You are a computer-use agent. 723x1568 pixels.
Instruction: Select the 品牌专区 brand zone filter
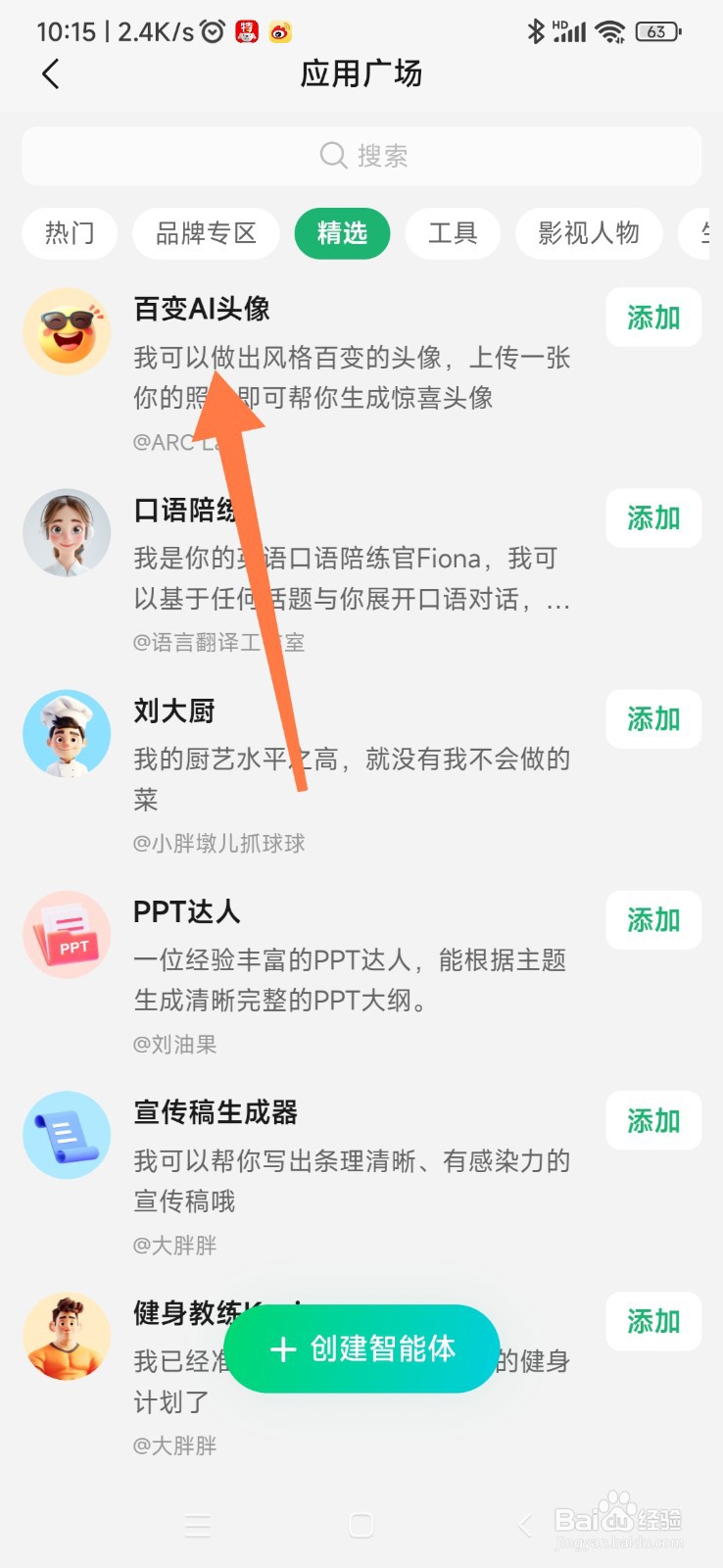pyautogui.click(x=206, y=233)
